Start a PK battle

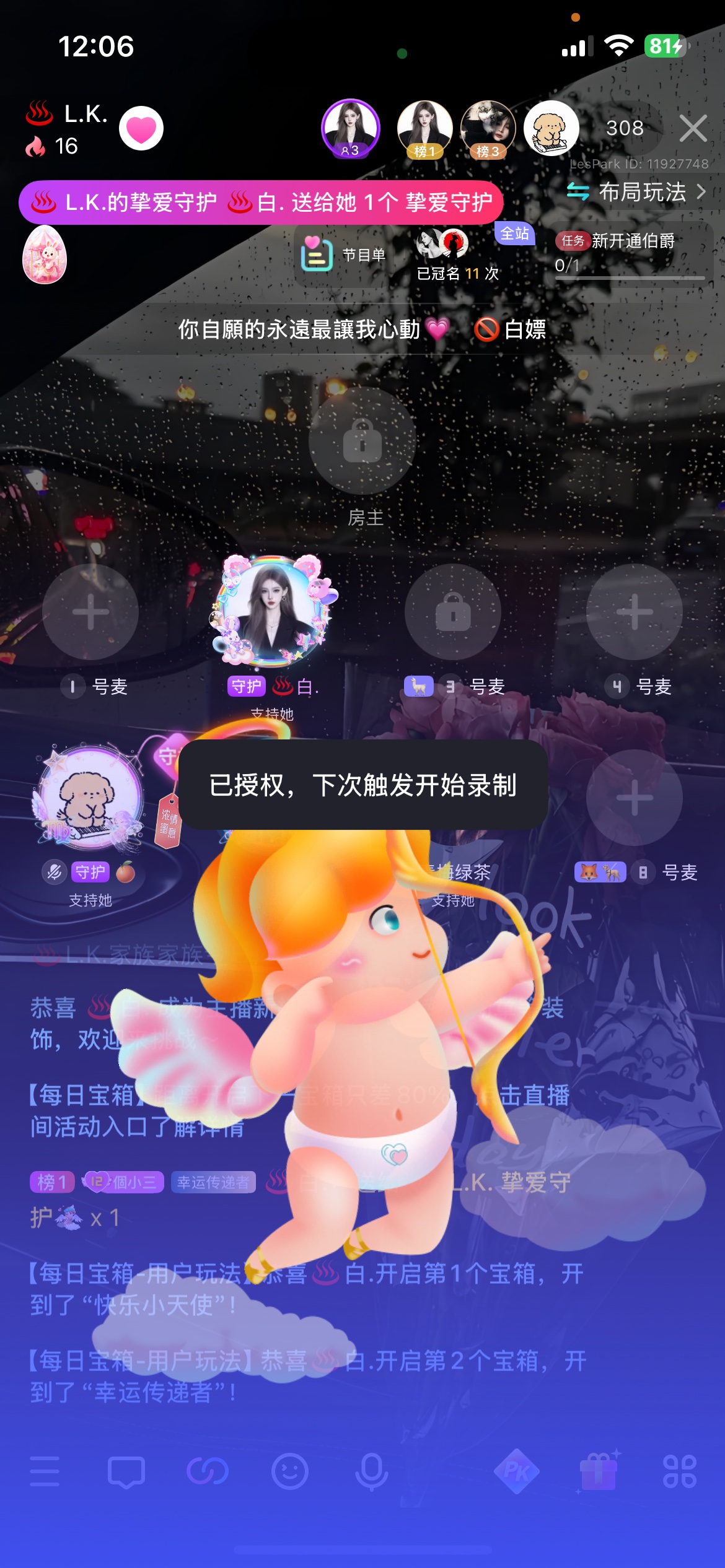coord(517,1471)
